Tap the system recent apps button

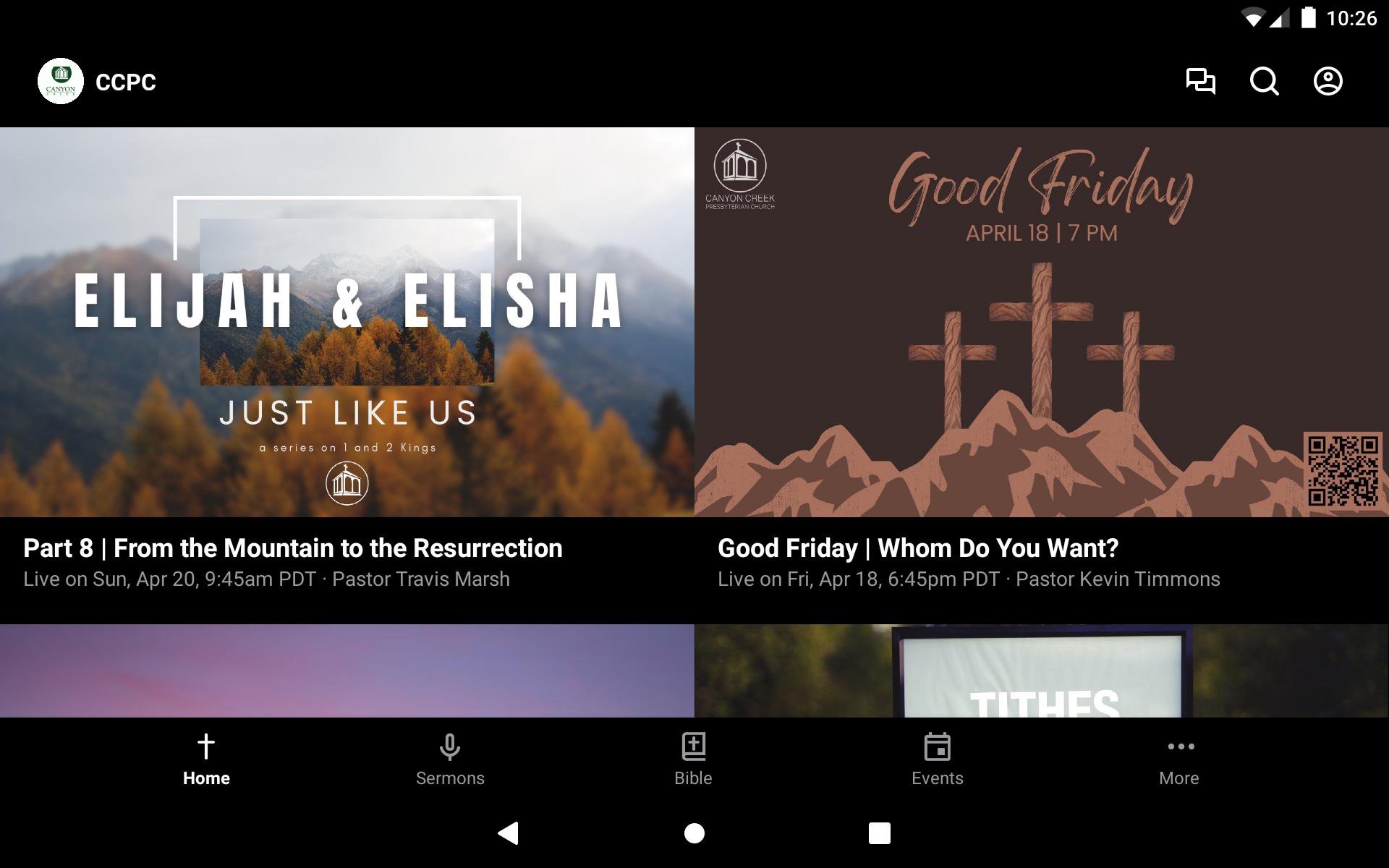879,833
